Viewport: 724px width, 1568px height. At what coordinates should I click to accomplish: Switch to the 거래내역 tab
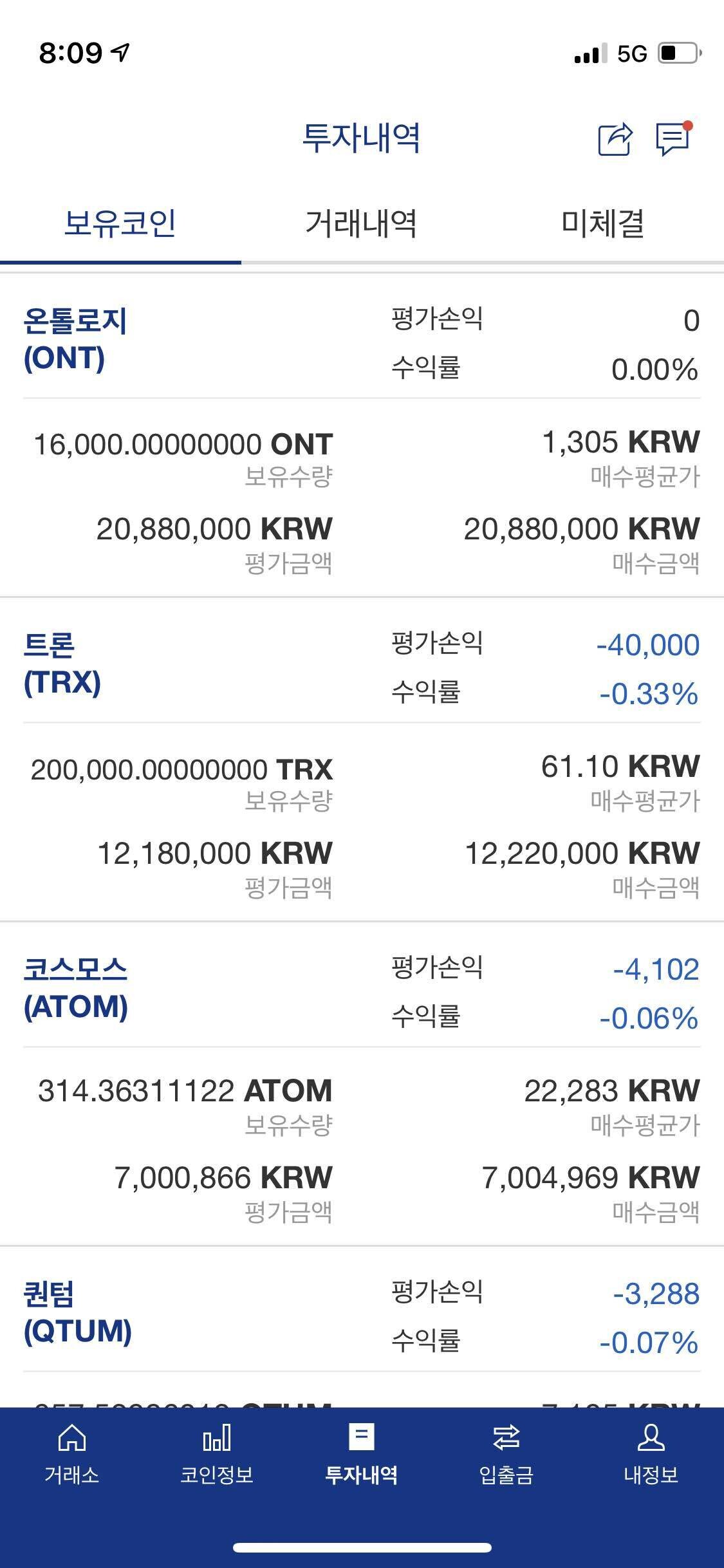pos(361,224)
